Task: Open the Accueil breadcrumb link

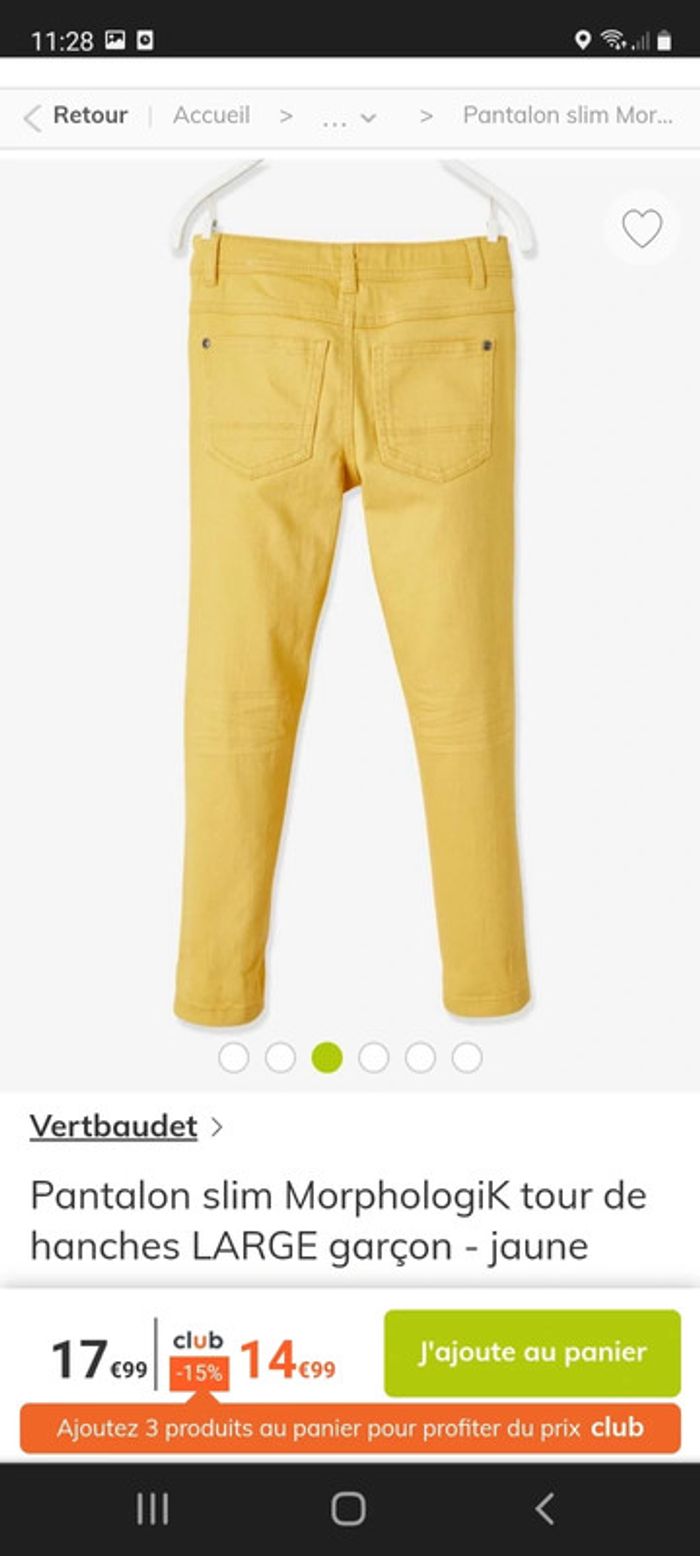Action: (x=211, y=116)
